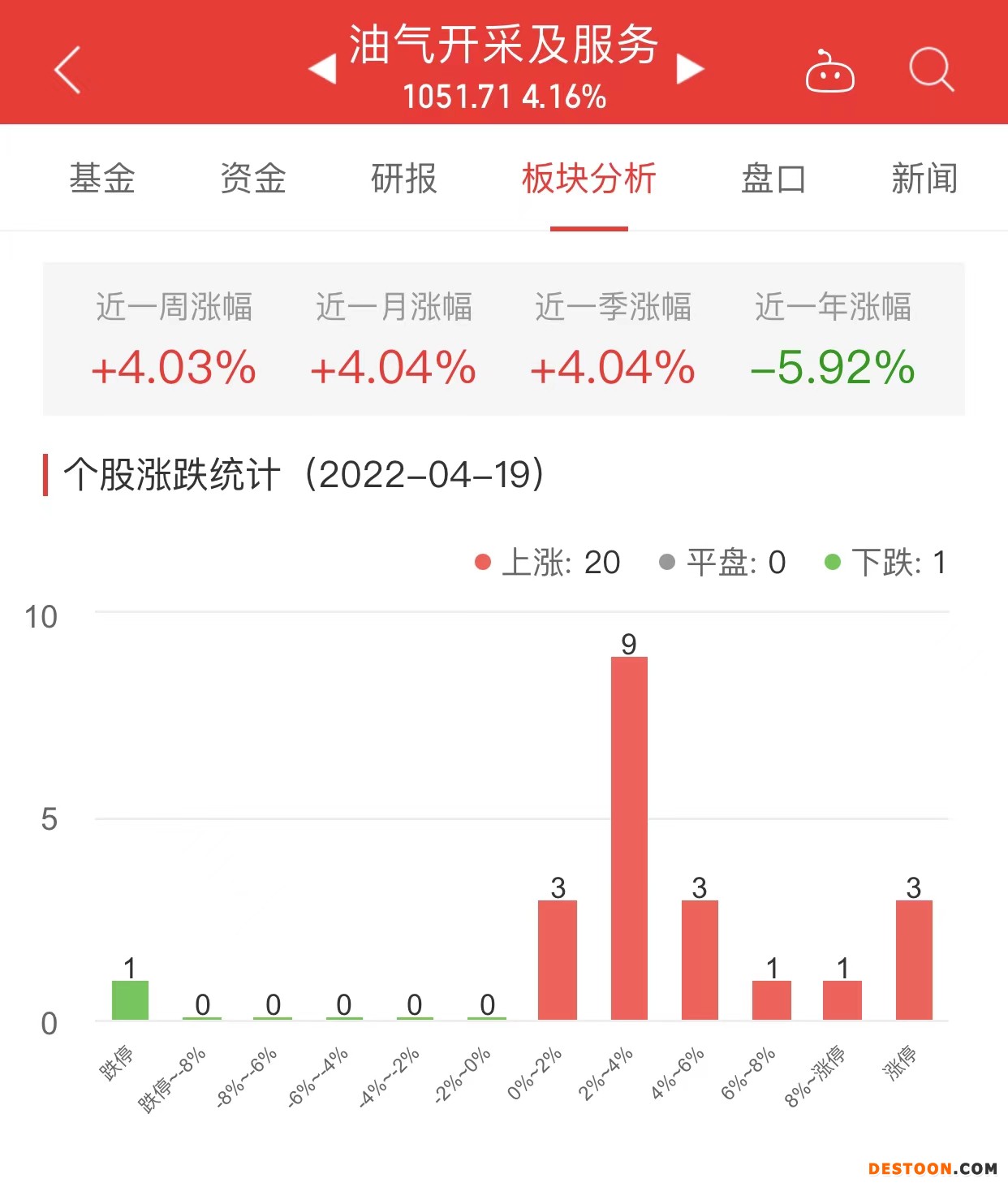Open the robot assistant icon
Screen dimensions: 1008x1187
pyautogui.click(x=829, y=72)
